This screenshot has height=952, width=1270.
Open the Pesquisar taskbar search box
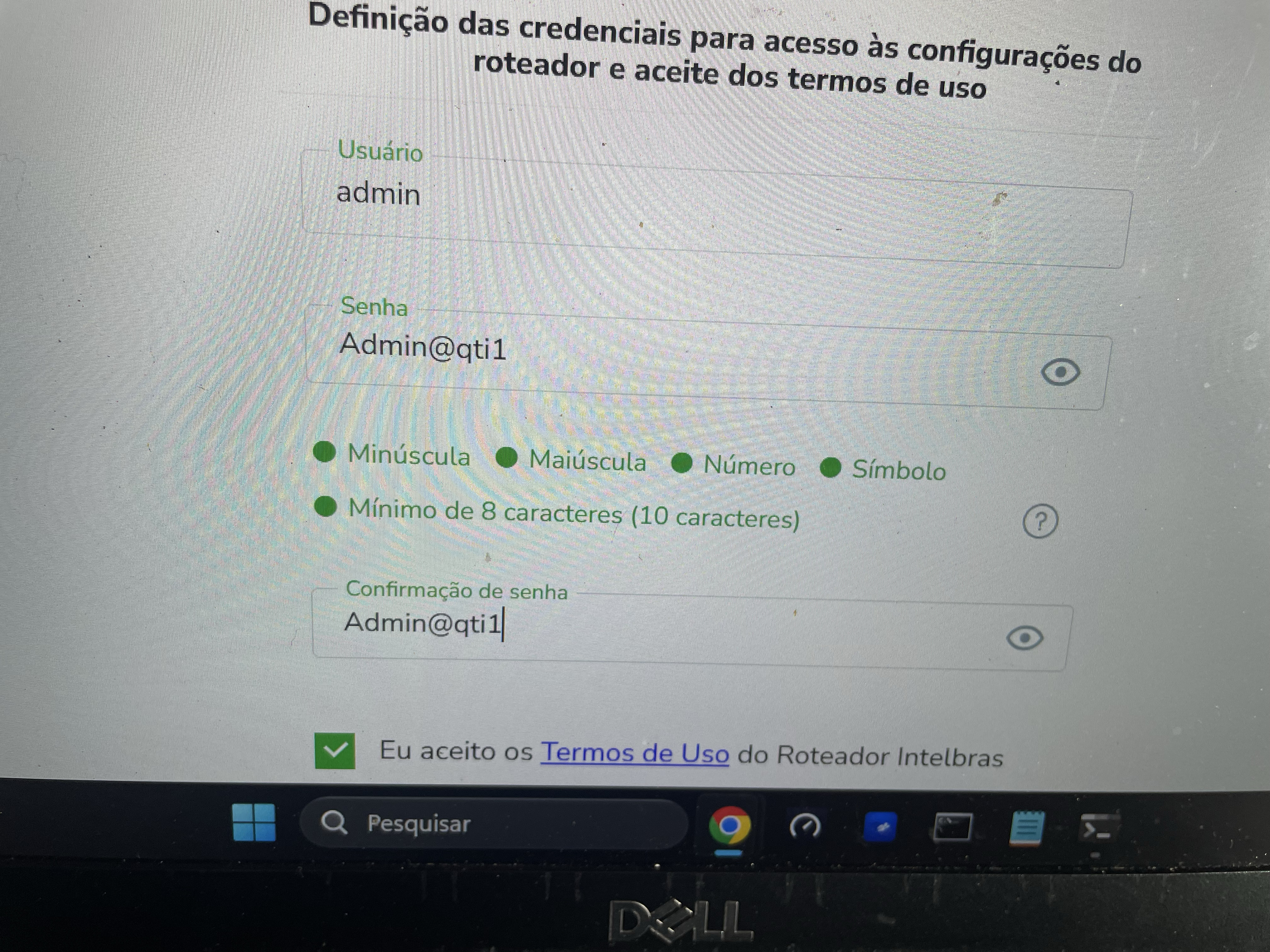(x=494, y=824)
